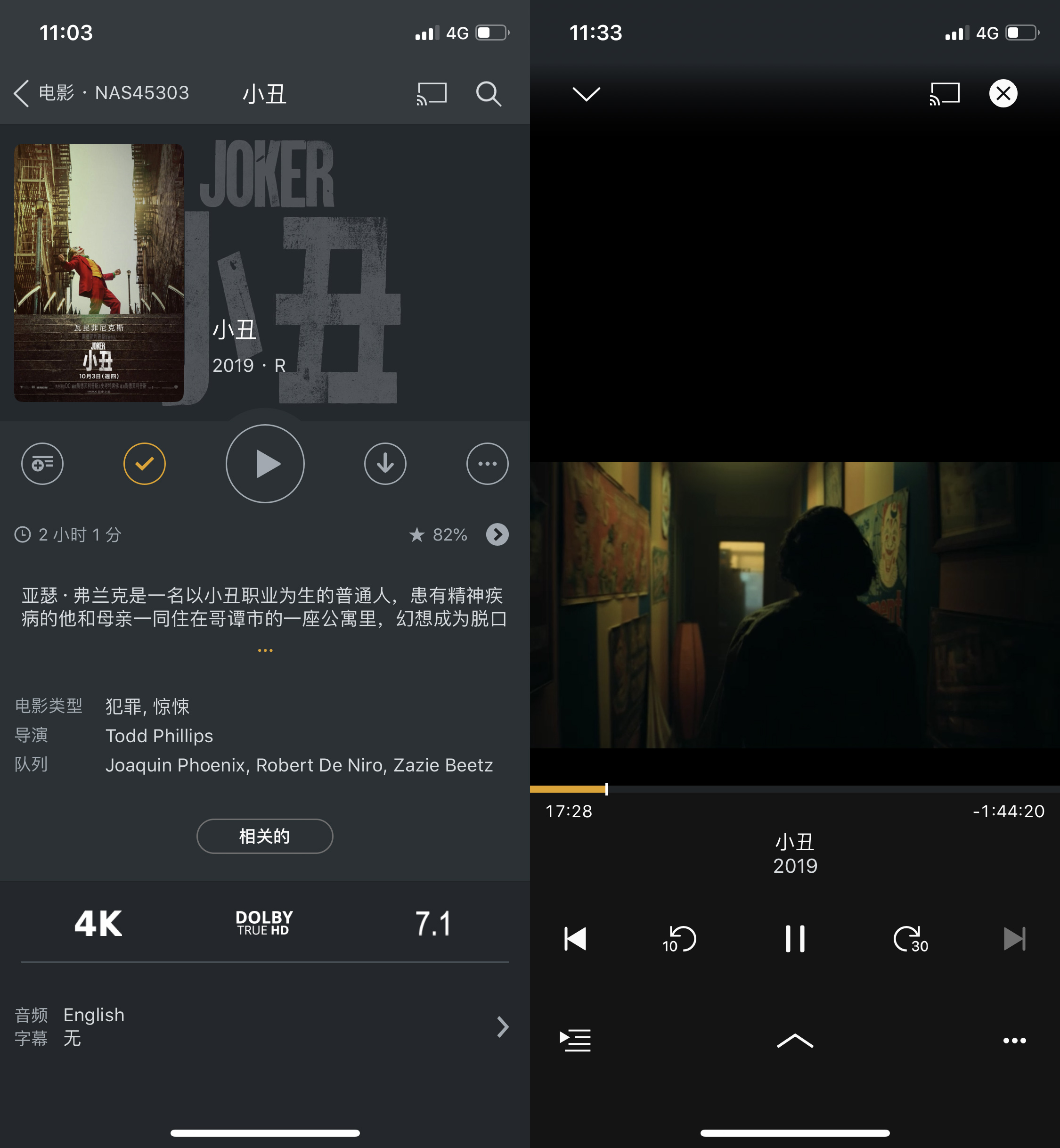Image resolution: width=1060 pixels, height=1148 pixels.
Task: Expand the bottom panel with the up chevron
Action: pyautogui.click(x=795, y=1041)
